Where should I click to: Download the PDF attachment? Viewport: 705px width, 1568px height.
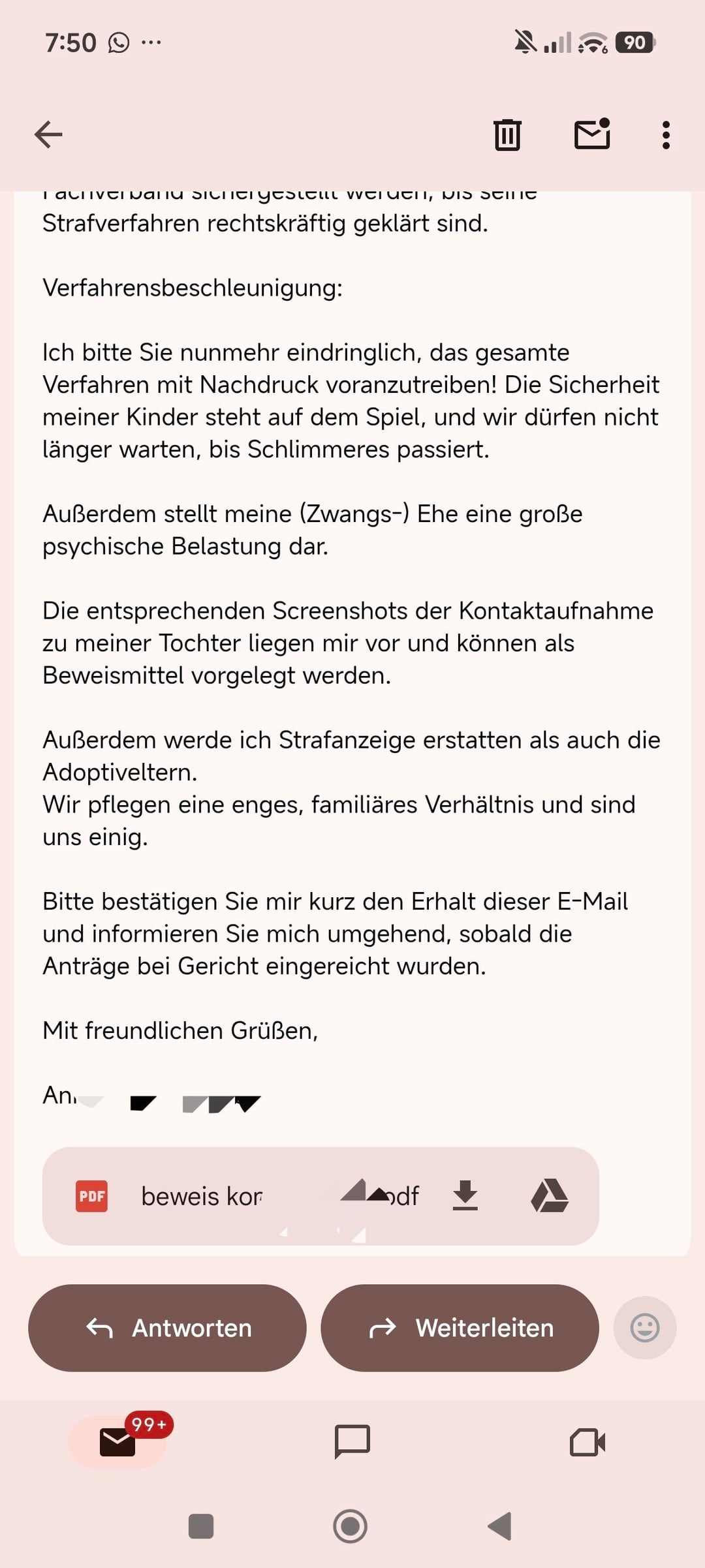pyautogui.click(x=465, y=1195)
